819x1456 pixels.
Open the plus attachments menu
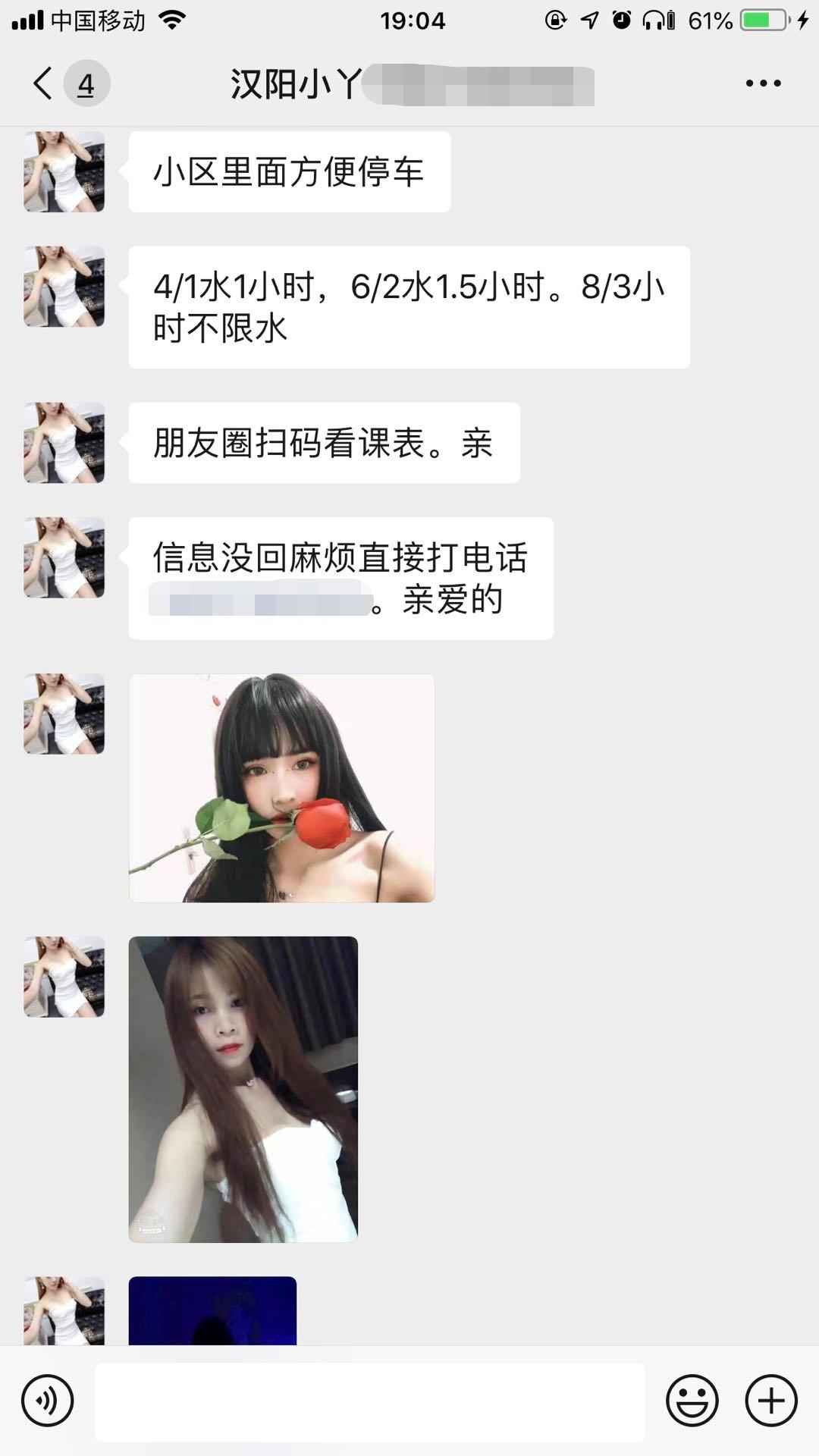tap(771, 1401)
